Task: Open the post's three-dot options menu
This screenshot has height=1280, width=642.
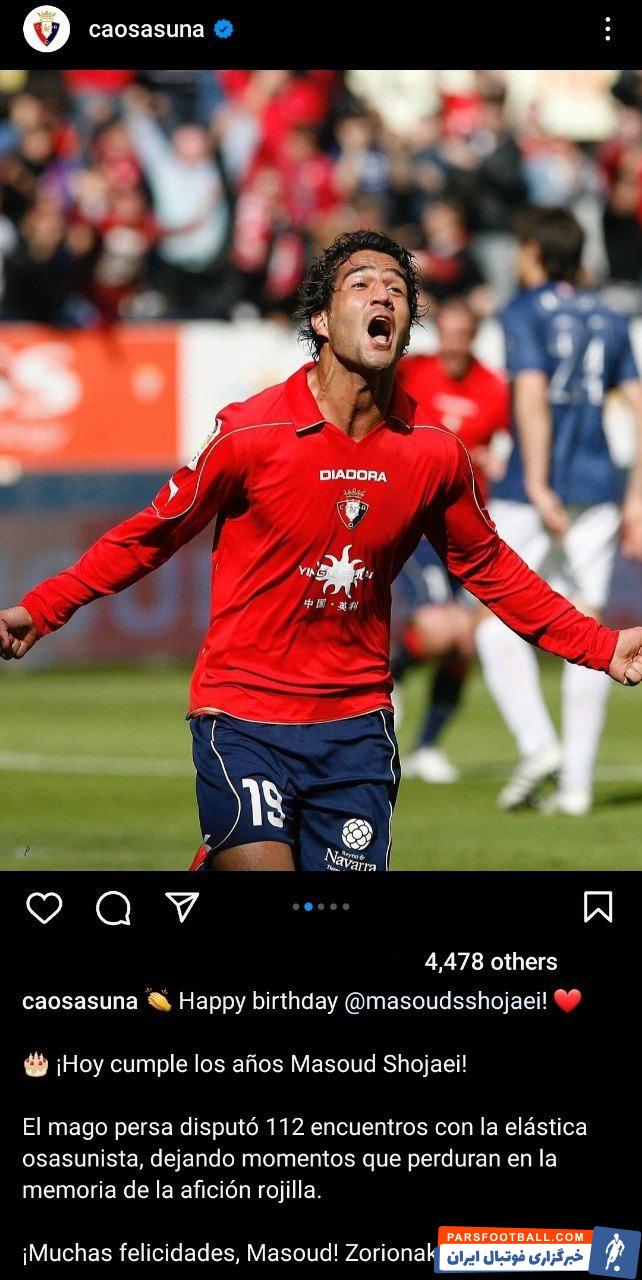Action: pos(607,29)
